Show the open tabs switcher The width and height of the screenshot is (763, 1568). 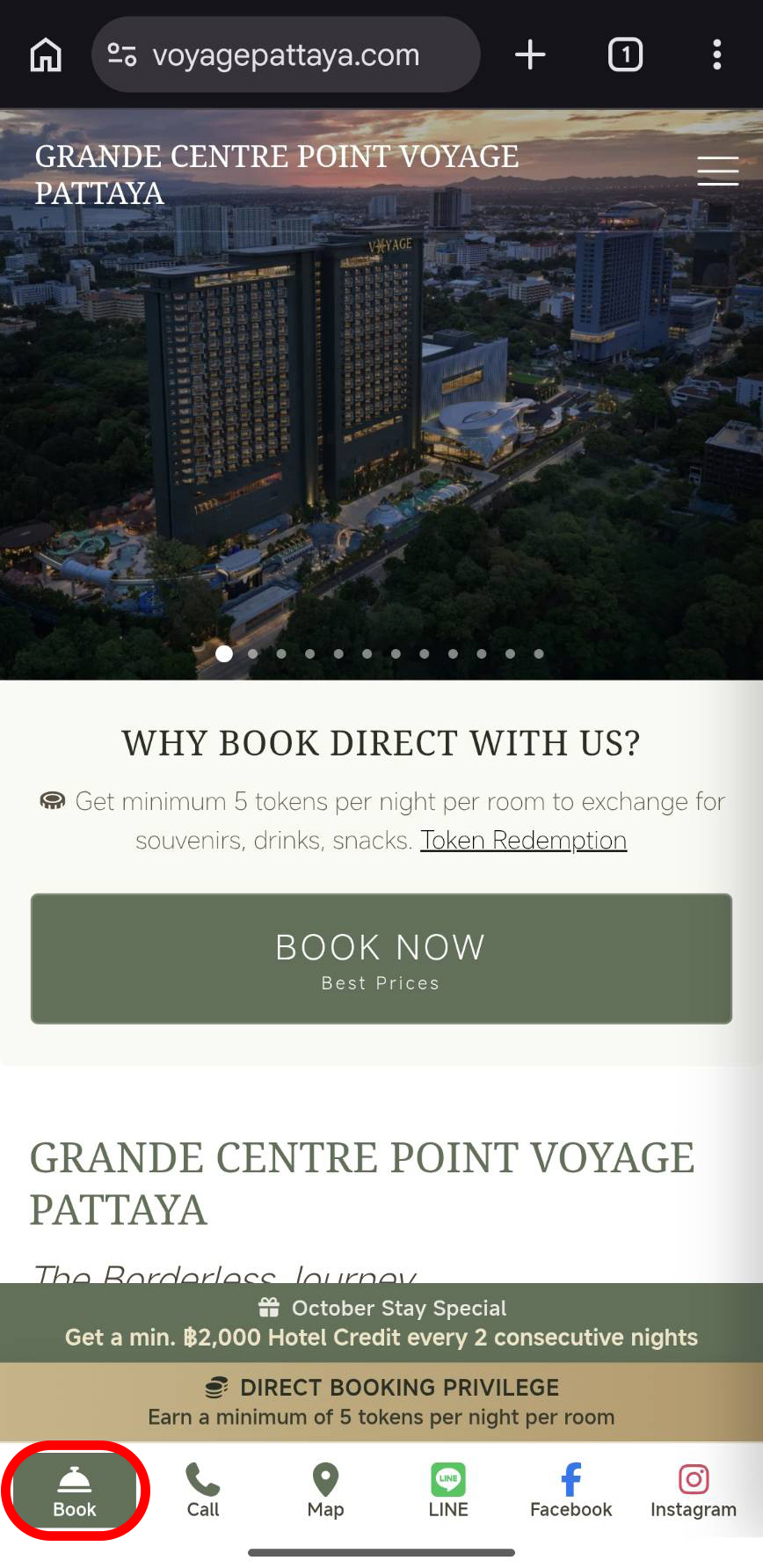click(x=625, y=55)
